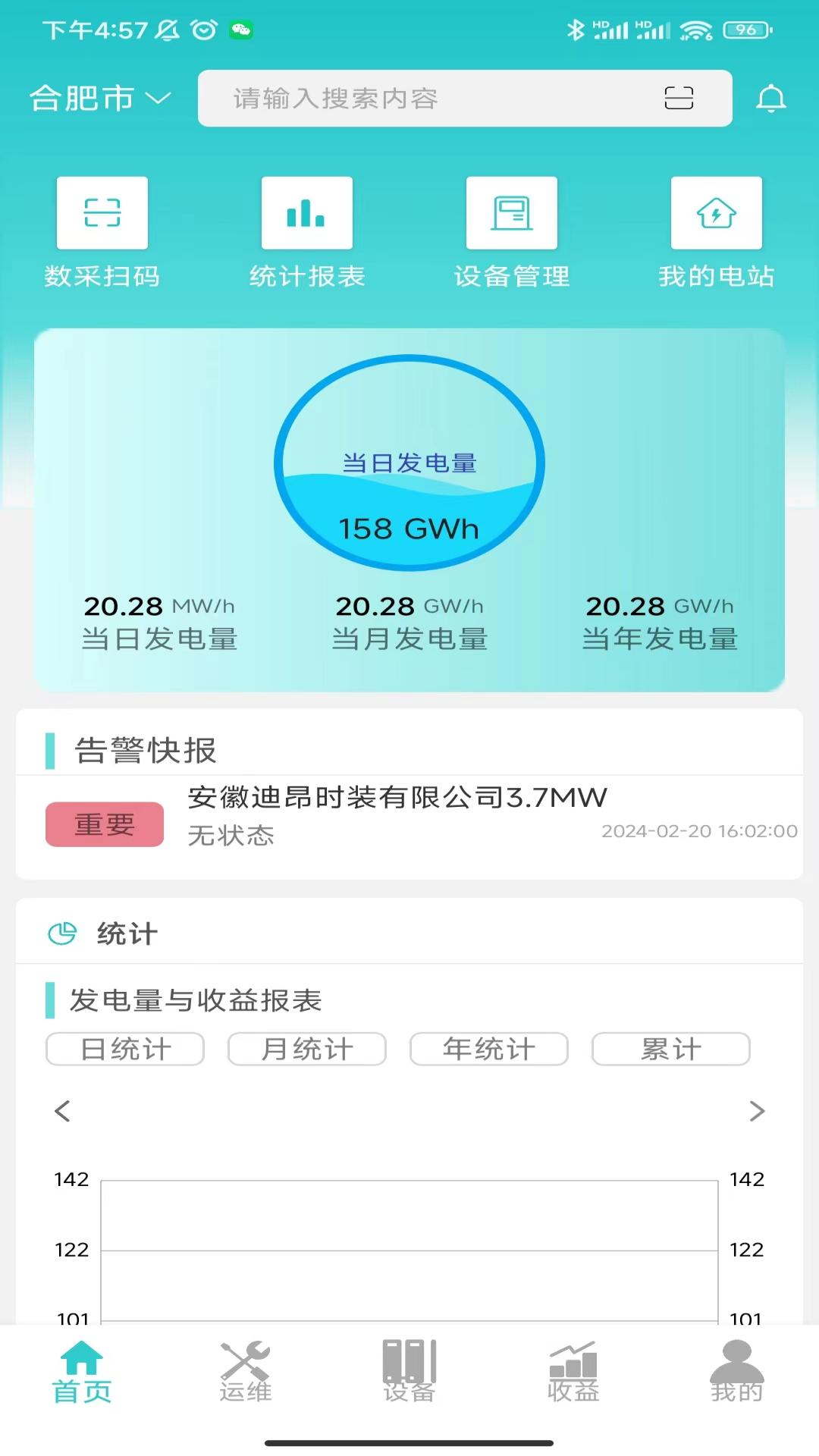The width and height of the screenshot is (819, 1456).
Task: Click the left chevron above the chart
Action: point(63,1110)
